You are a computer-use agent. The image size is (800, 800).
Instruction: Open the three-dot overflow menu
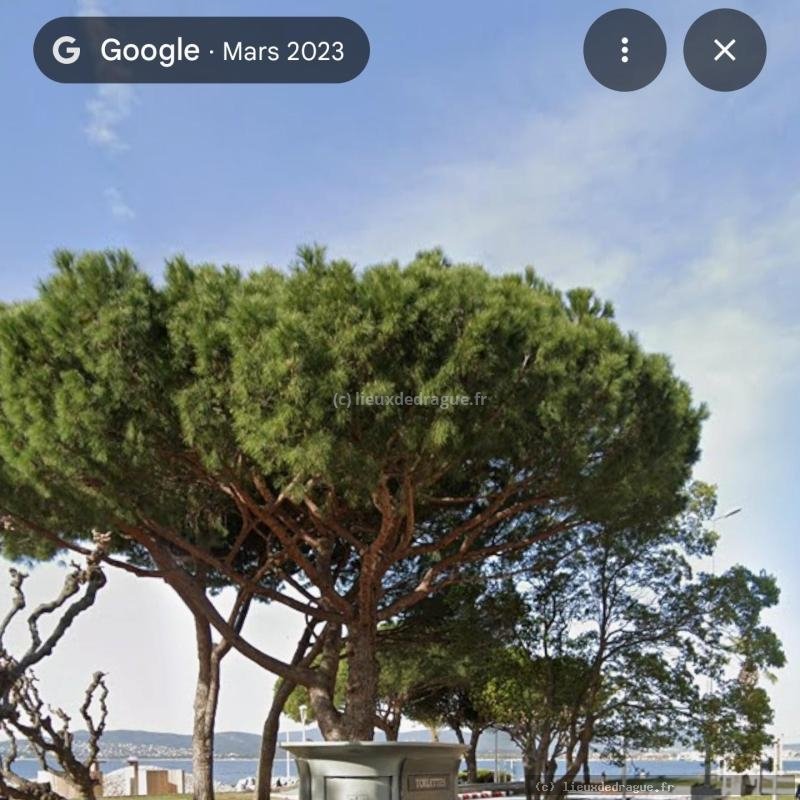pyautogui.click(x=624, y=50)
